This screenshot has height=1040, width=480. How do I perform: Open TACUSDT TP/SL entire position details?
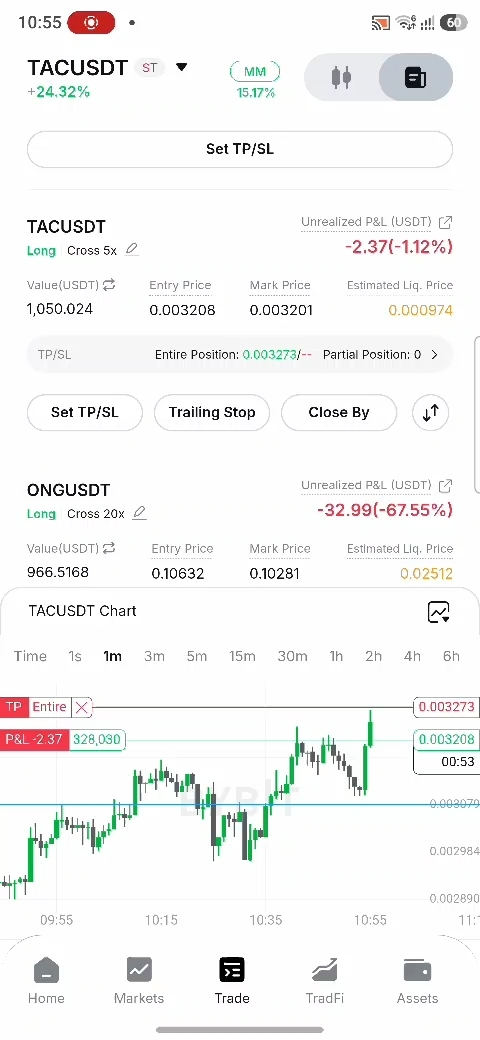pyautogui.click(x=240, y=355)
